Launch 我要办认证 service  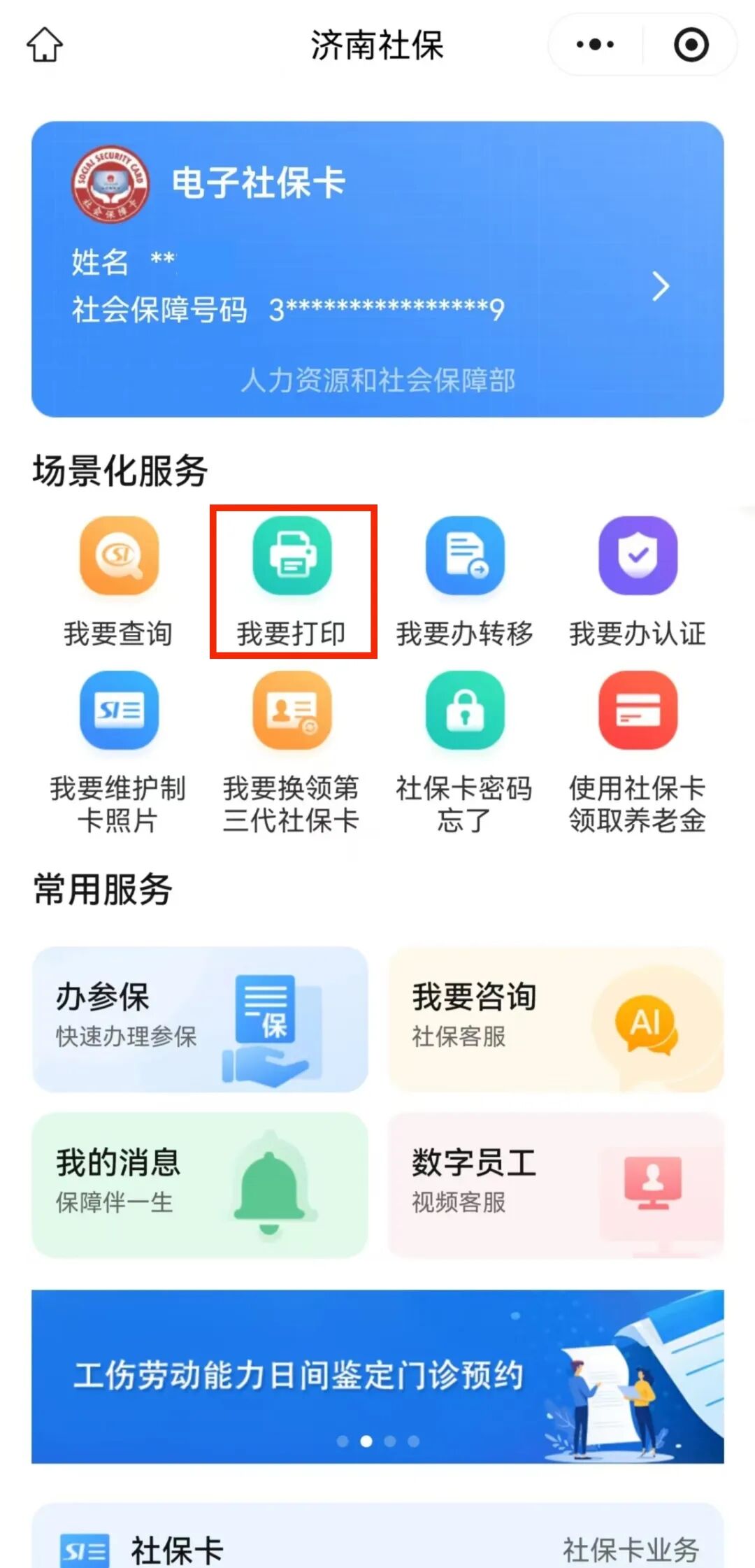[x=638, y=580]
